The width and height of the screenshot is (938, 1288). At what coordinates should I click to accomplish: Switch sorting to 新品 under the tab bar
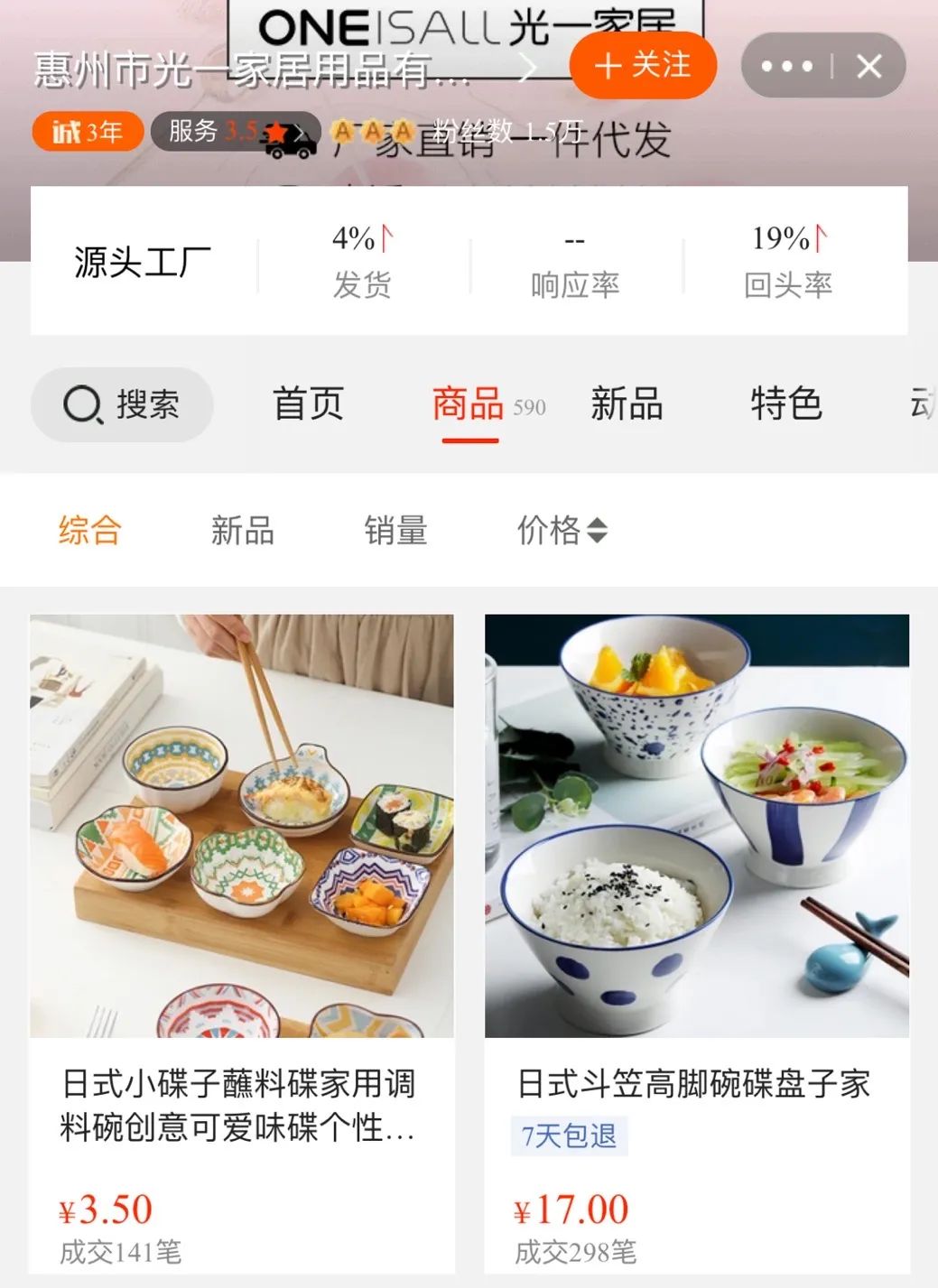pyautogui.click(x=242, y=531)
